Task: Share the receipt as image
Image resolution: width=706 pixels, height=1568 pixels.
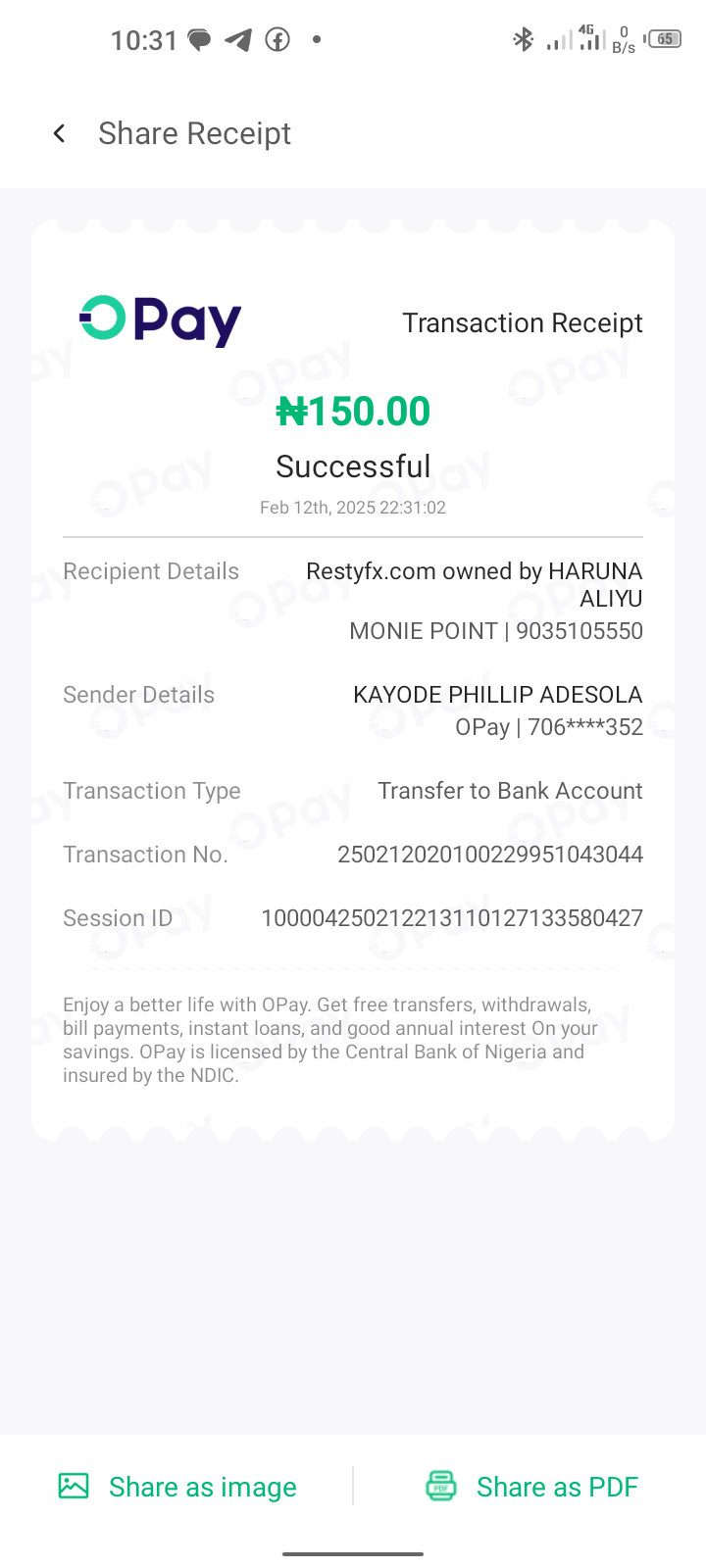Action: [177, 1487]
